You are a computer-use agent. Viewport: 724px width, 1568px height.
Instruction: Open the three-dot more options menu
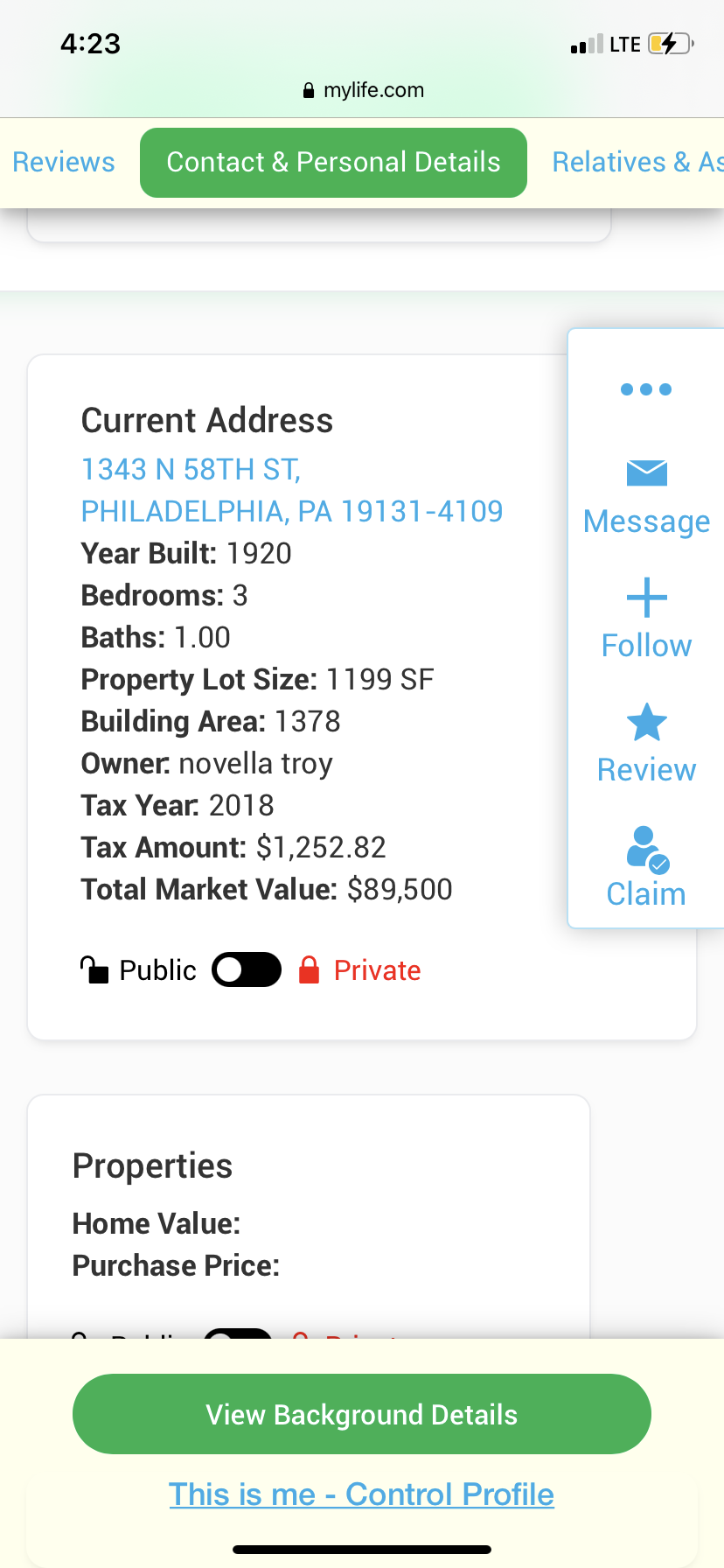tap(646, 389)
